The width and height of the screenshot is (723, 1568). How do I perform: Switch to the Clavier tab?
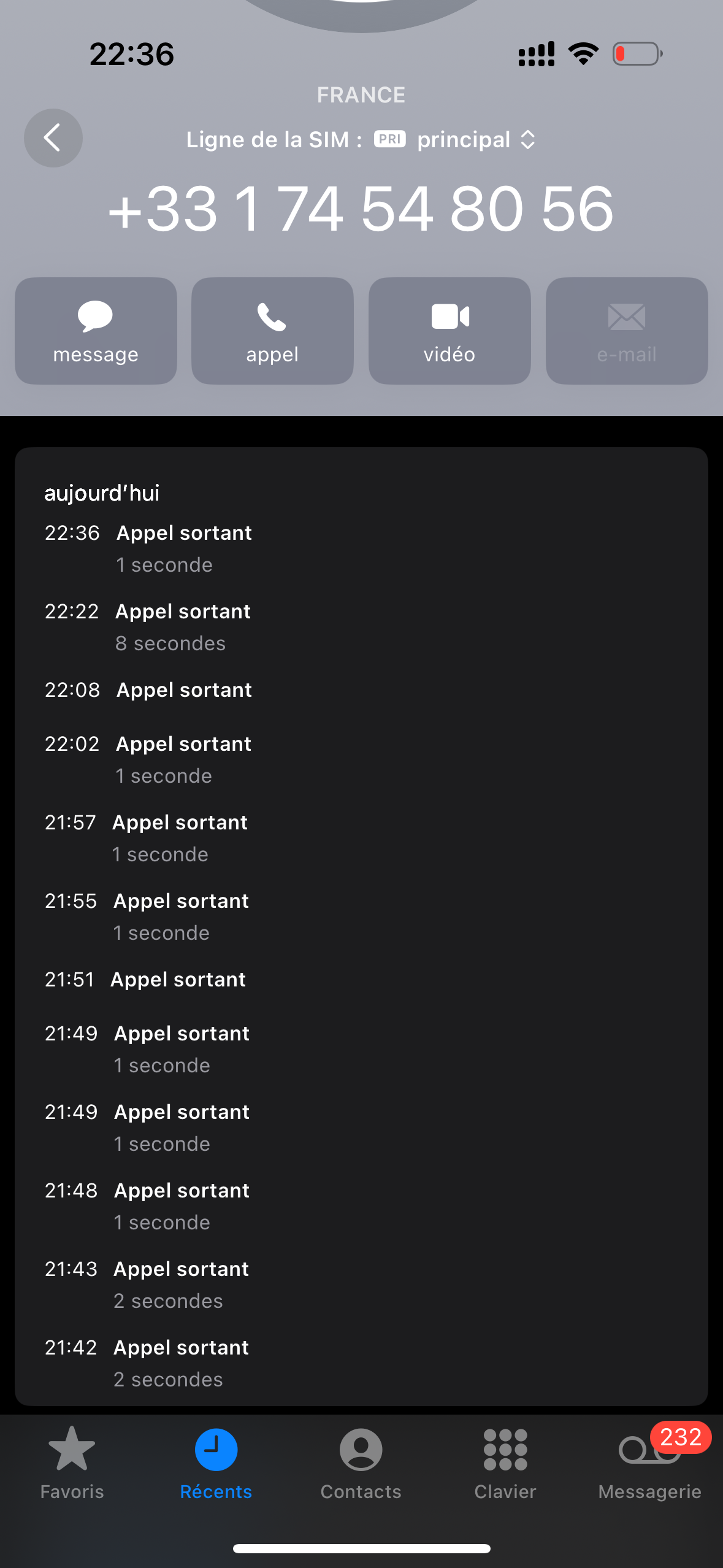click(x=505, y=1464)
